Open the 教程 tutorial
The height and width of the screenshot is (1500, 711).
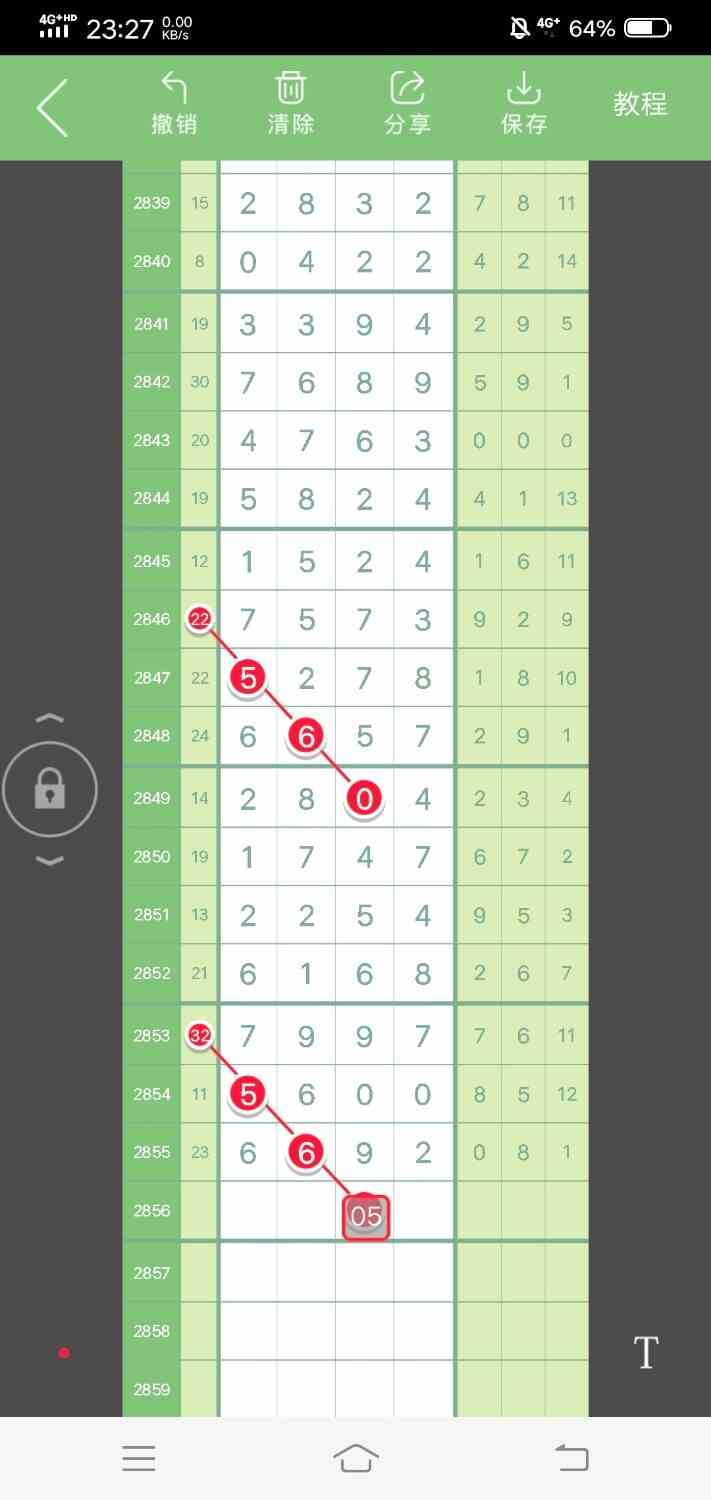[640, 104]
